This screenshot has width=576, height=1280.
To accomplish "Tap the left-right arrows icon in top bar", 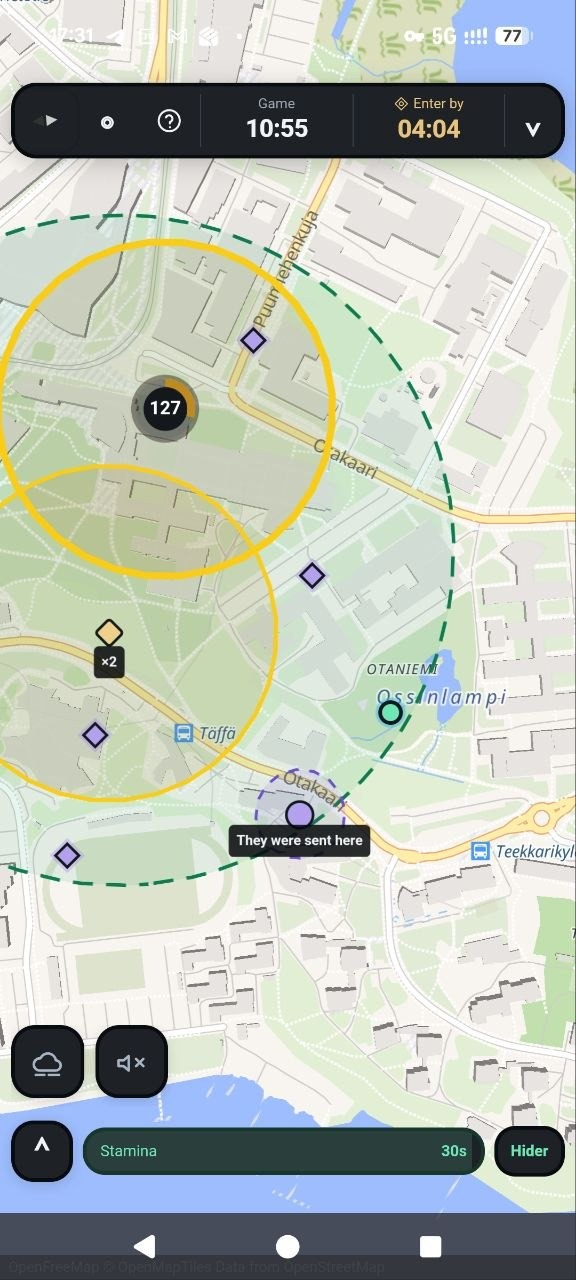I will pyautogui.click(x=45, y=121).
